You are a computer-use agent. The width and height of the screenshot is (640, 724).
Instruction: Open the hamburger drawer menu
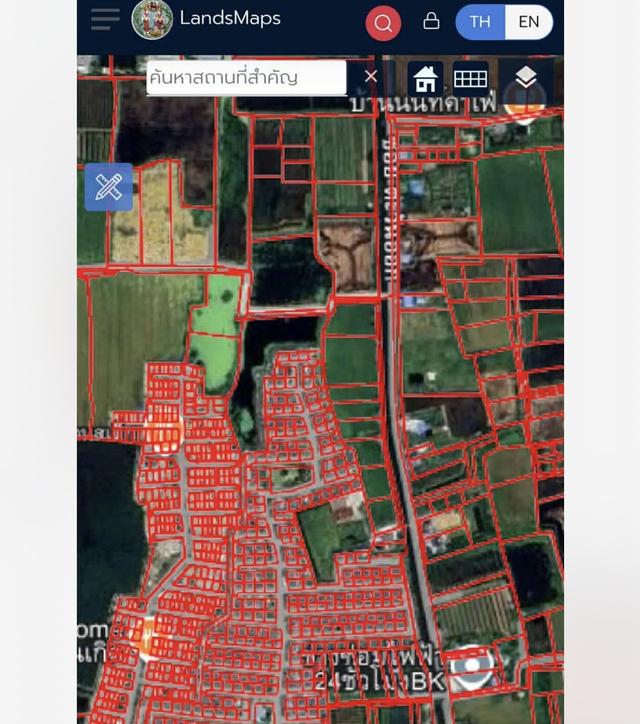pos(104,19)
